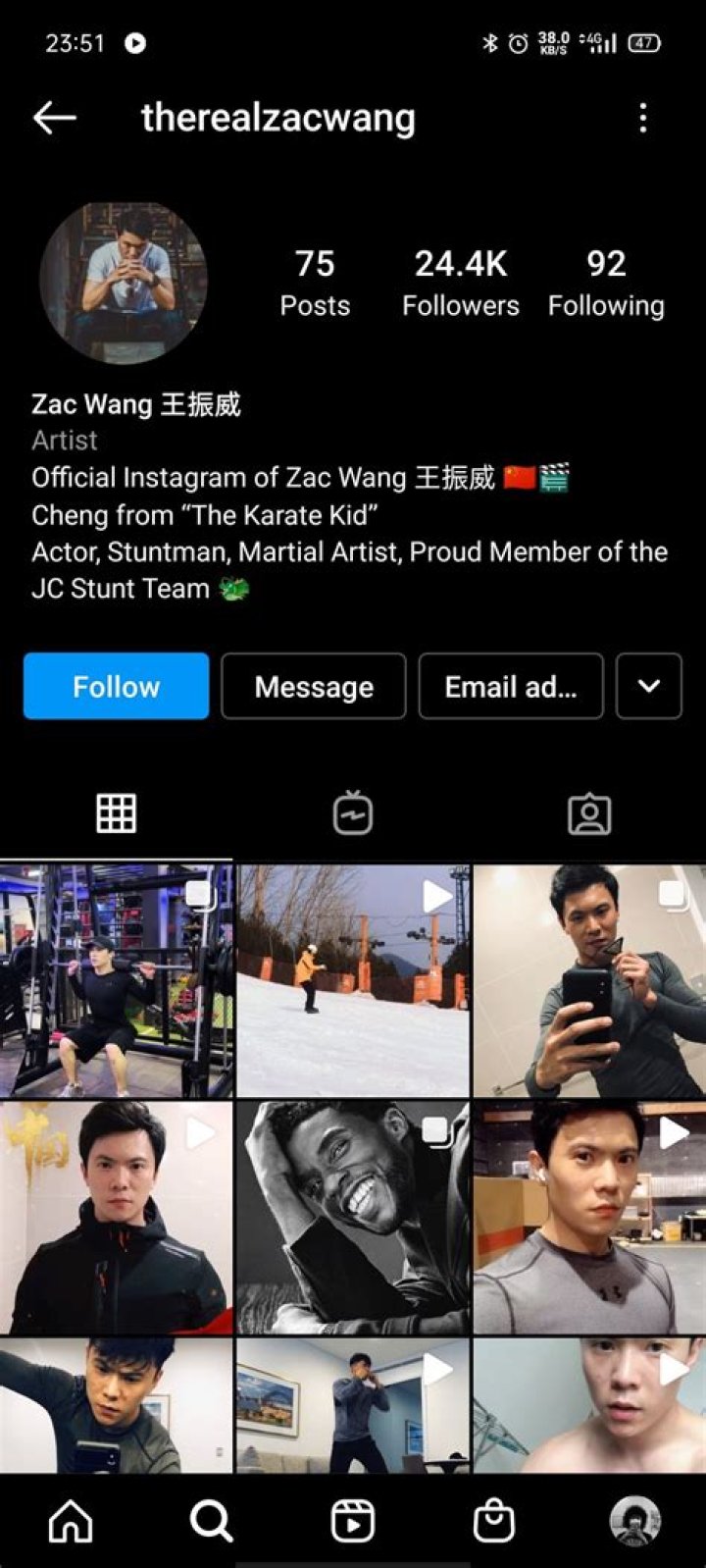Go to the Home feed
Screen dimensions: 706x1568
pyautogui.click(x=71, y=1521)
